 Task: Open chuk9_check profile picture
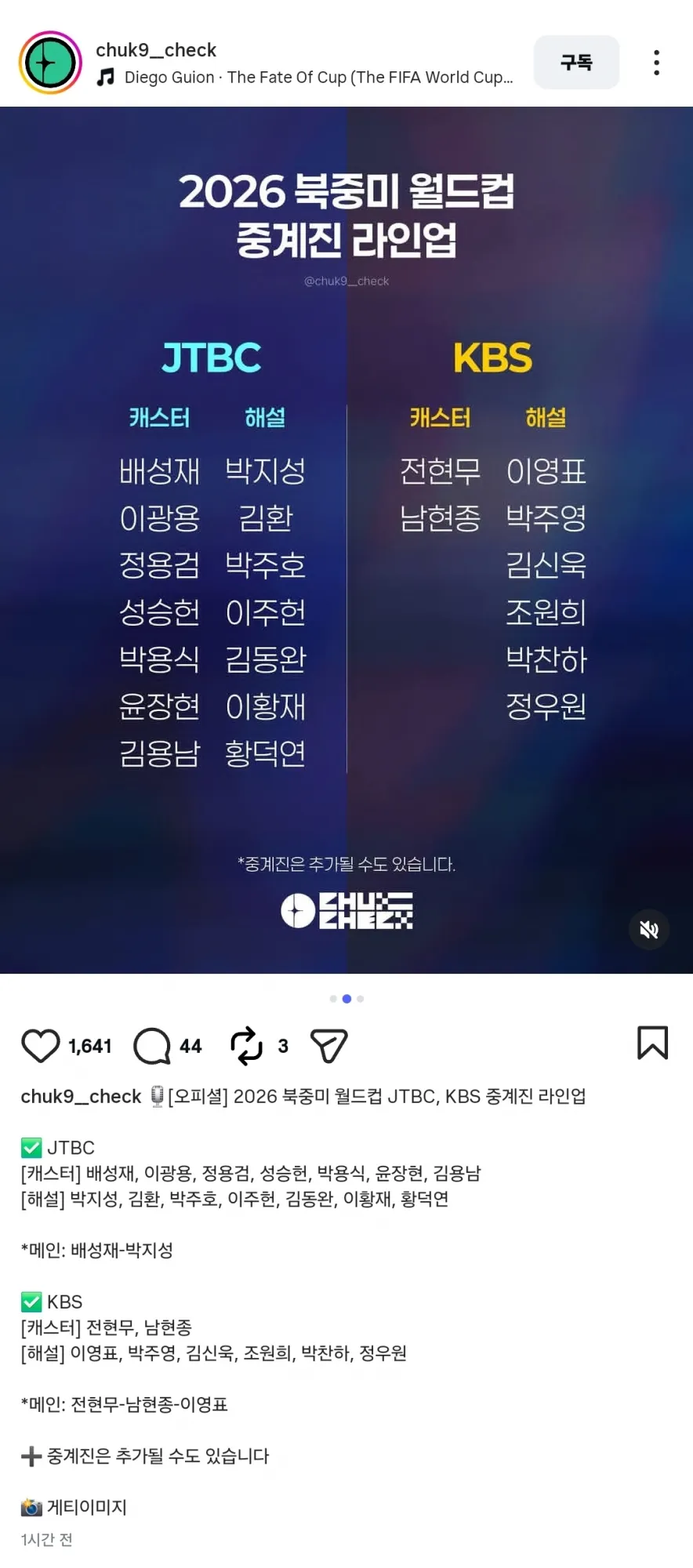(50, 63)
